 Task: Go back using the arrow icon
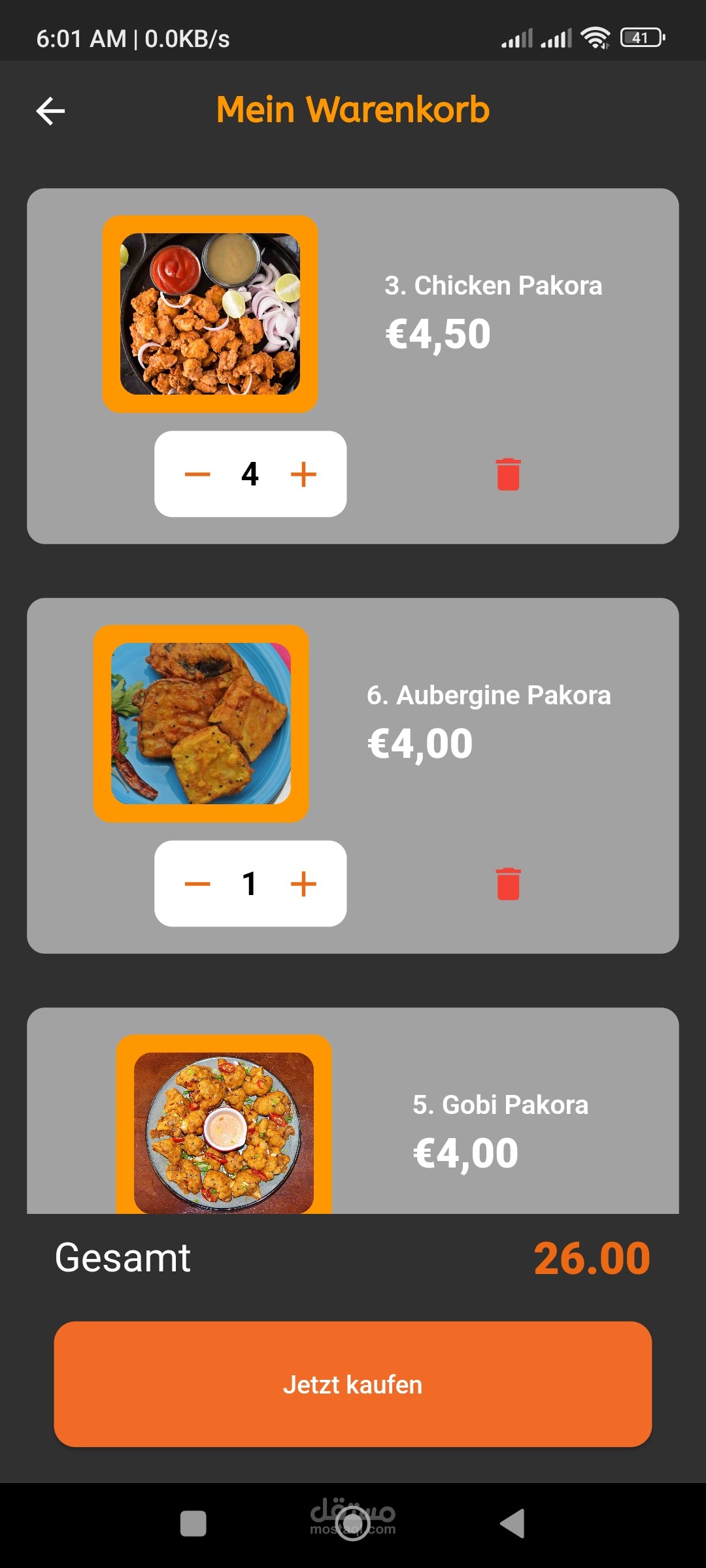tap(50, 110)
